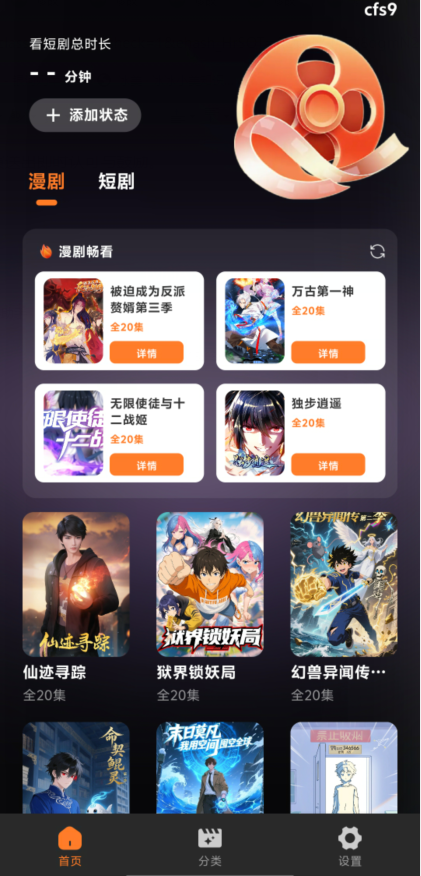Image resolution: width=421 pixels, height=876 pixels.
Task: Show 详情 for 独步逍遥
Action: tap(328, 465)
